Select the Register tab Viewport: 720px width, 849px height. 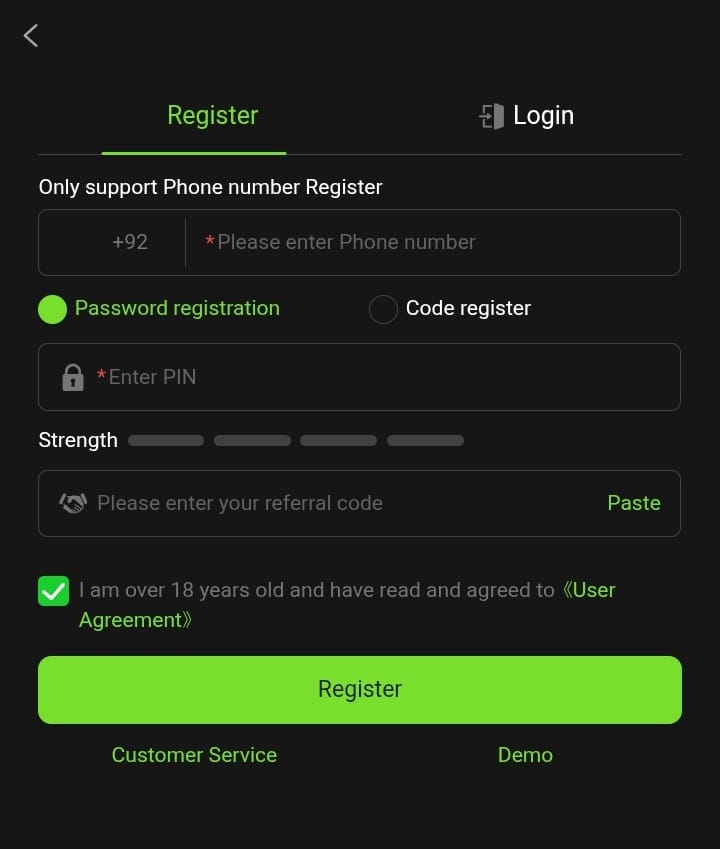(212, 116)
